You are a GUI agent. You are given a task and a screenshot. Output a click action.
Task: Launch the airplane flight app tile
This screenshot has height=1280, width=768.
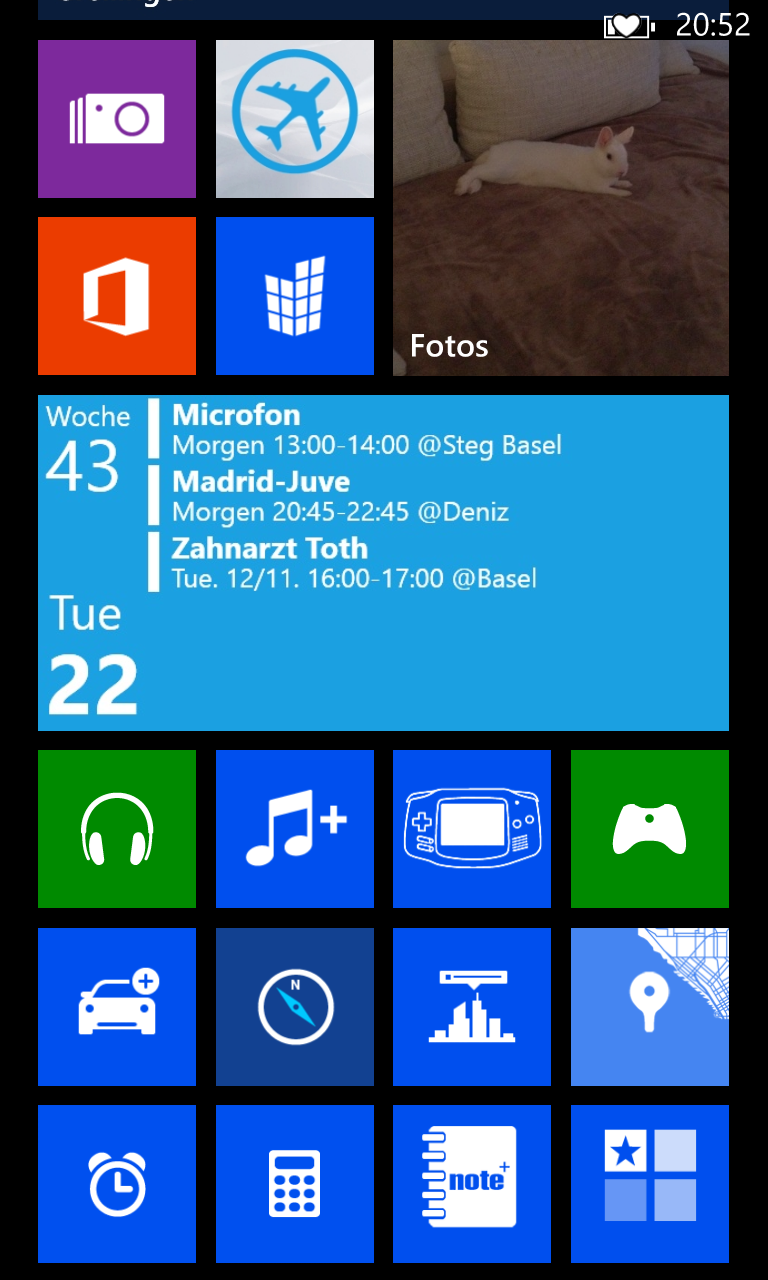[x=295, y=119]
